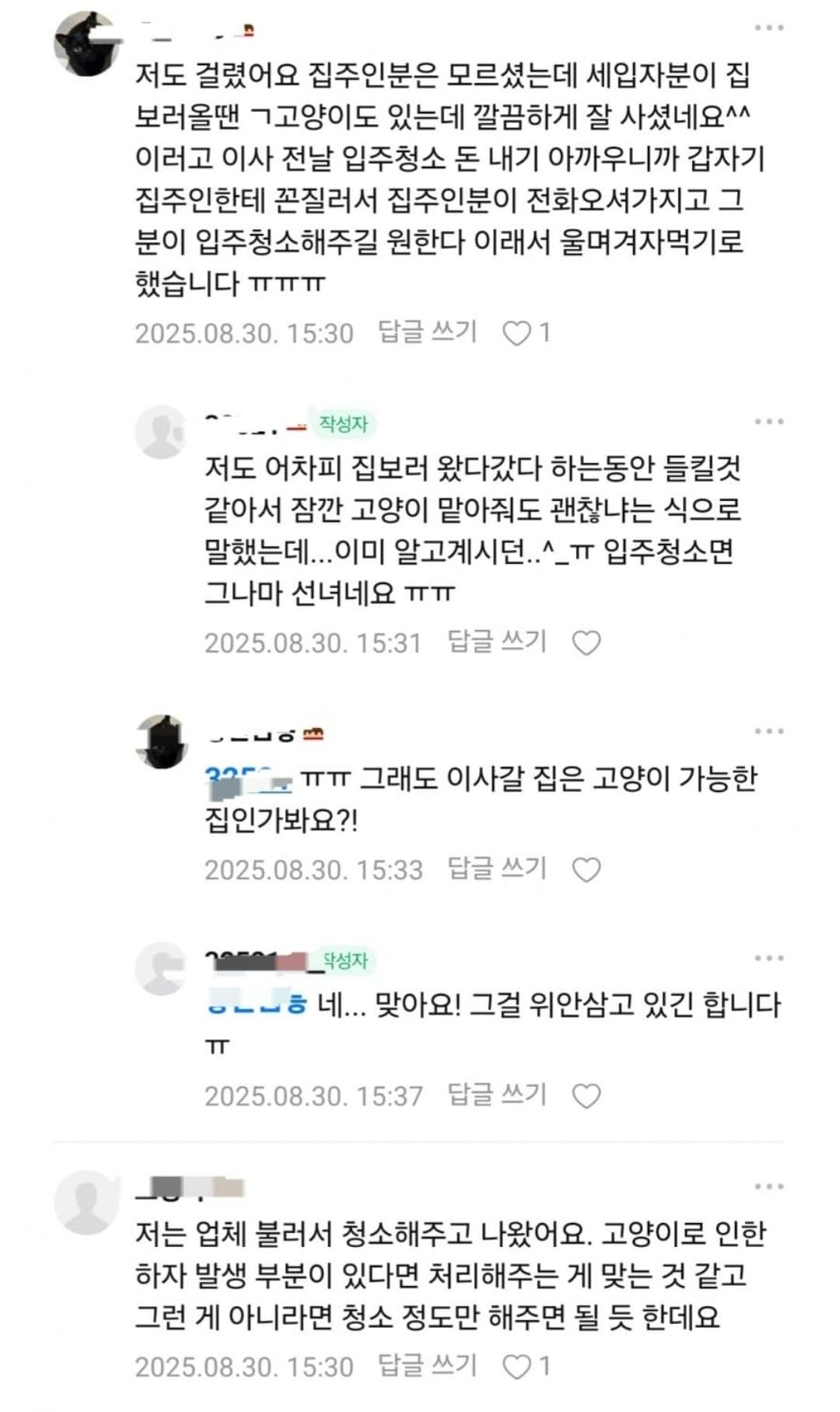Image resolution: width=840 pixels, height=1412 pixels.
Task: Like the 15:37 reply 네... 맞아요
Action: [586, 1096]
